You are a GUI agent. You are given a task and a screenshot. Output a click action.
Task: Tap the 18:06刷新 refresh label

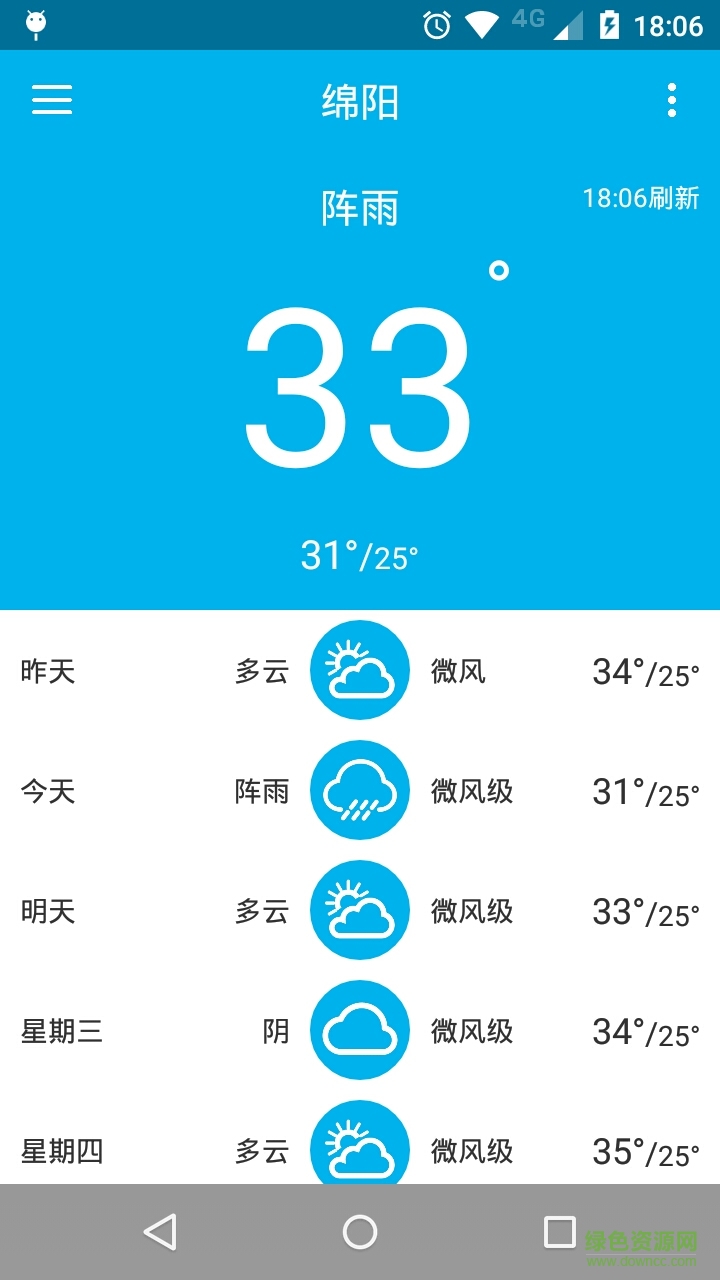(642, 199)
